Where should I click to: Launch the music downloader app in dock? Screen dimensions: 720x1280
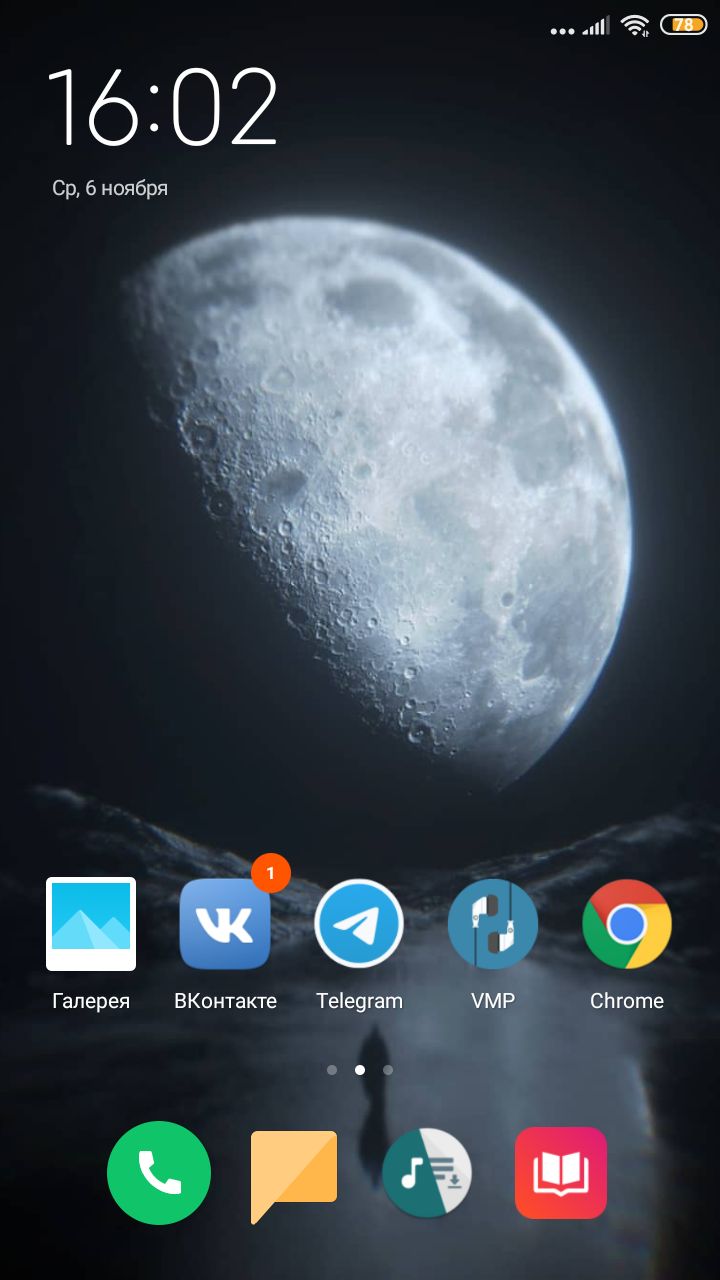click(x=427, y=1173)
